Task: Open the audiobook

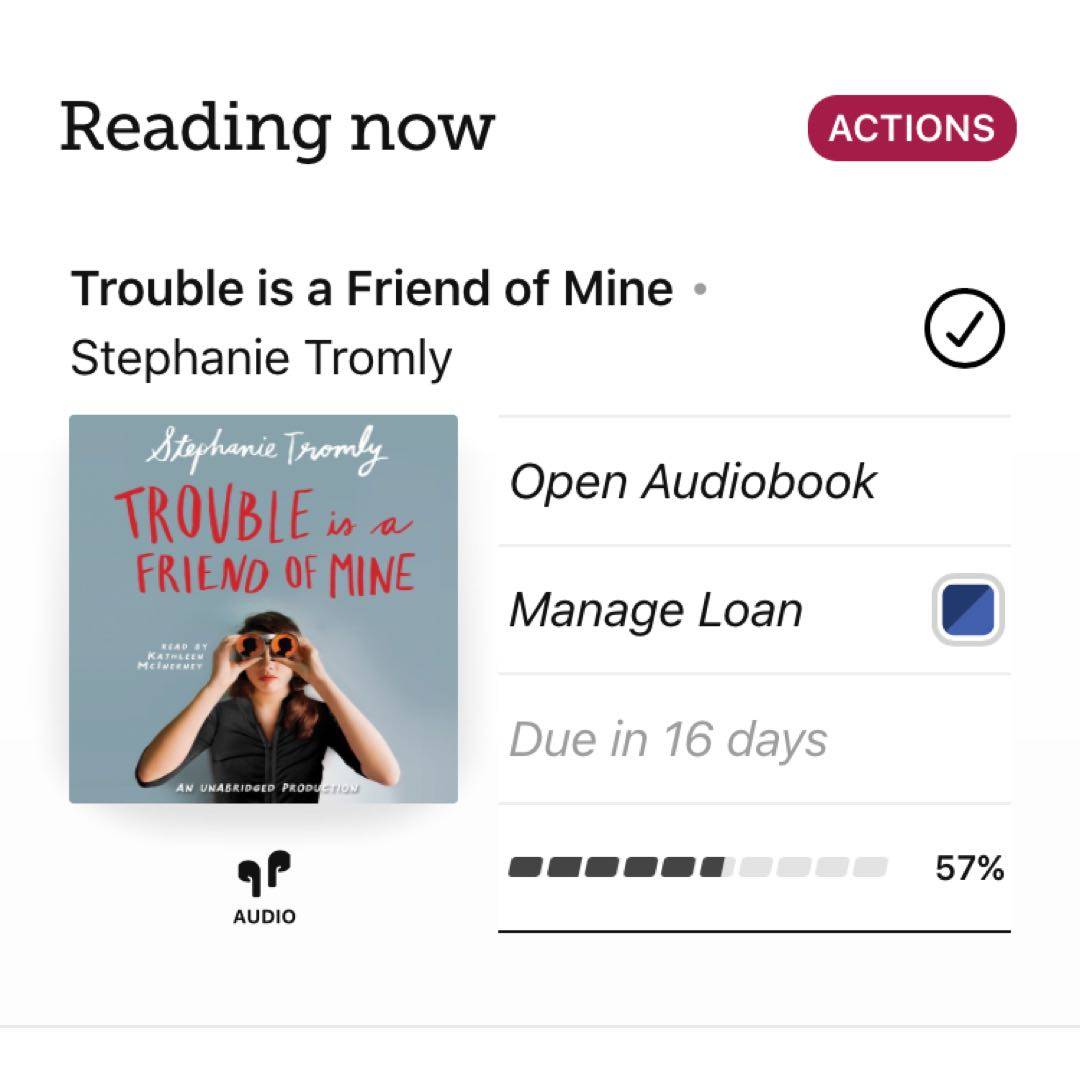Action: pos(754,481)
